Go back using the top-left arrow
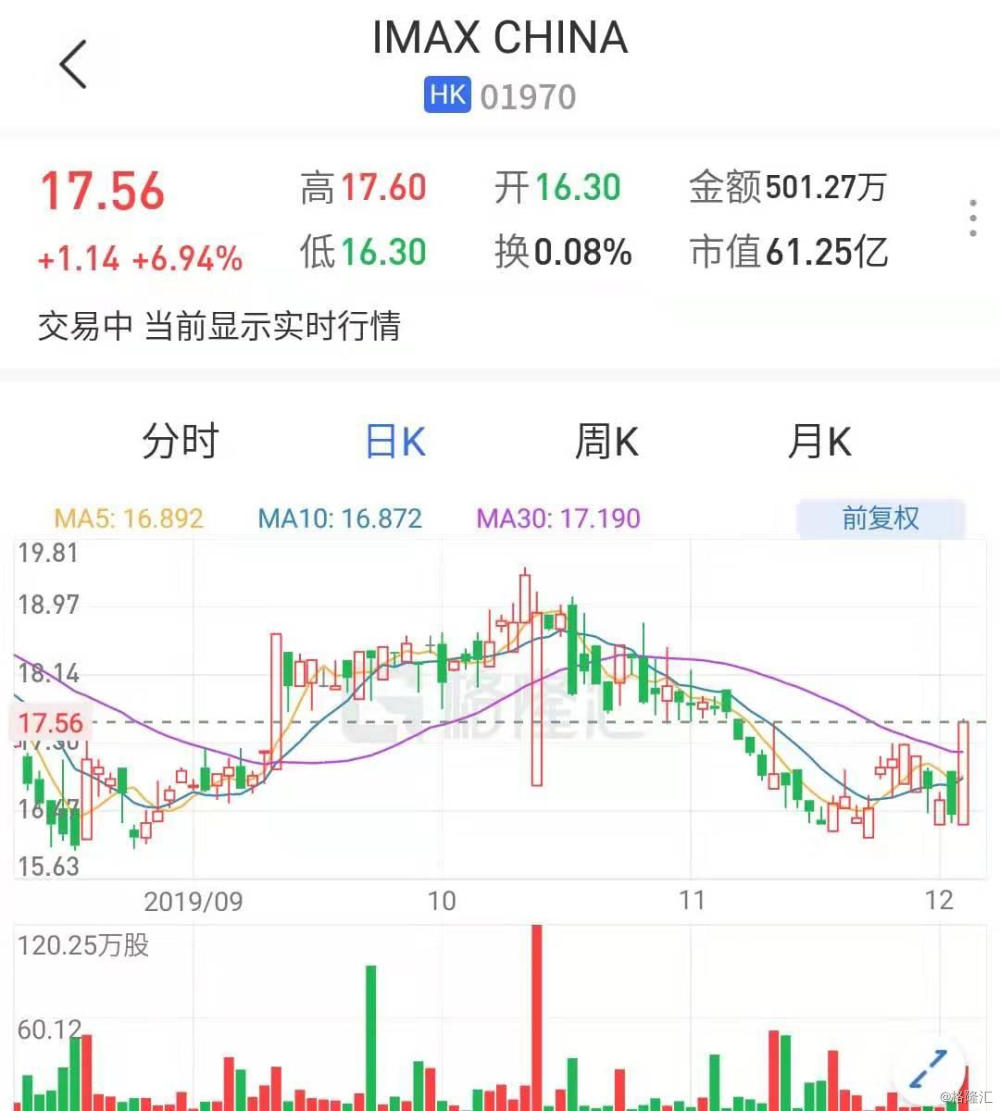The image size is (1000, 1111). [x=74, y=65]
